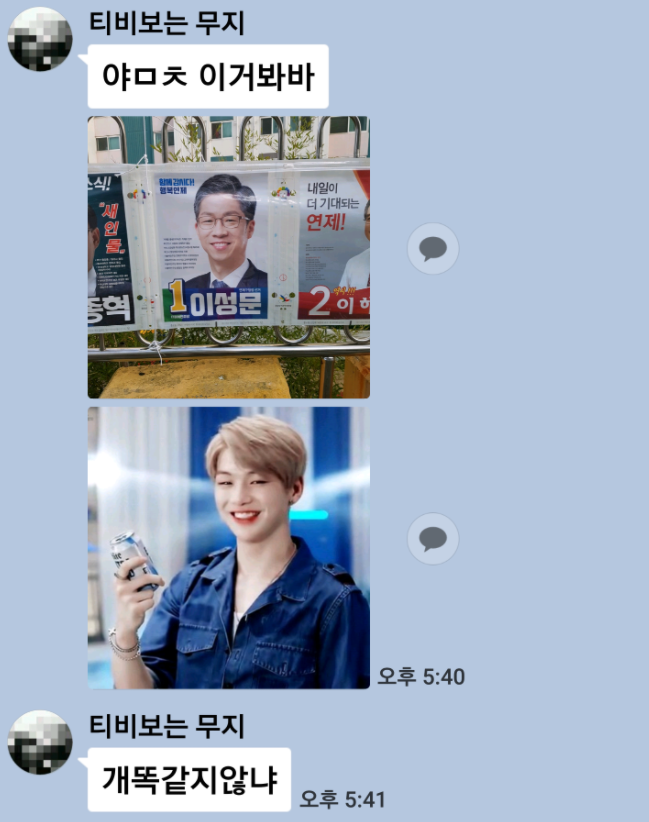649x822 pixels.
Task: Tap comment bubble beside blue jacket photo
Action: [433, 539]
